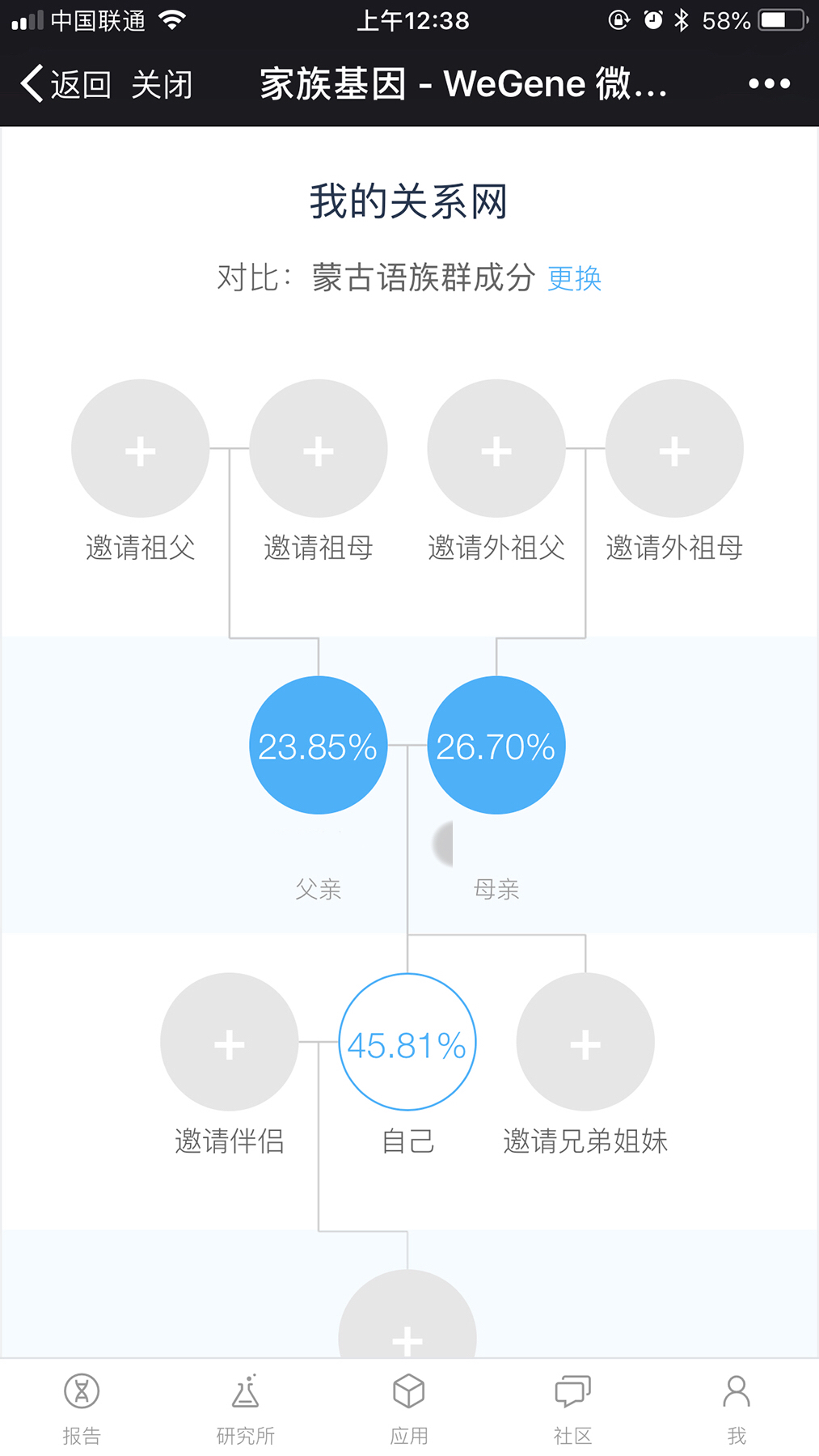Switch to the 研究所 tab
The width and height of the screenshot is (819, 1456).
[246, 1409]
